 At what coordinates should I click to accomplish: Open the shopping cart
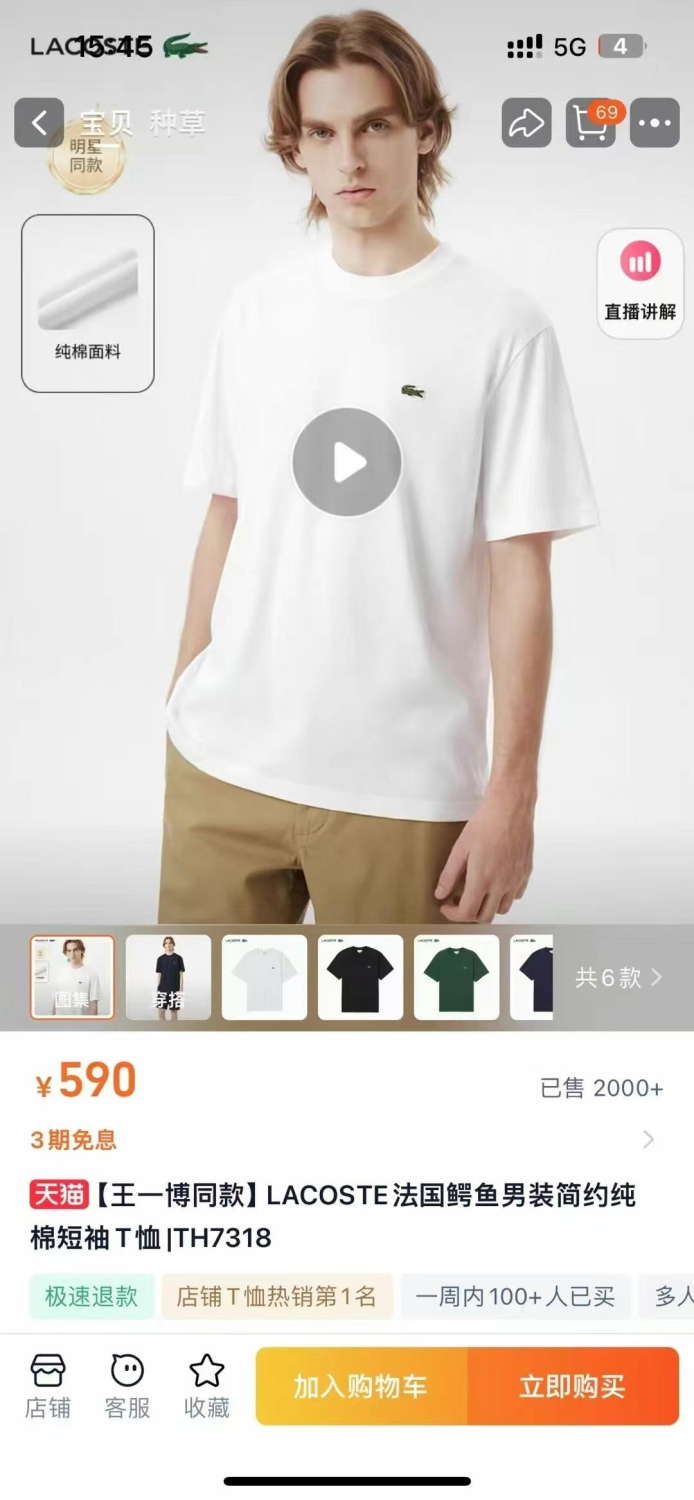point(592,123)
